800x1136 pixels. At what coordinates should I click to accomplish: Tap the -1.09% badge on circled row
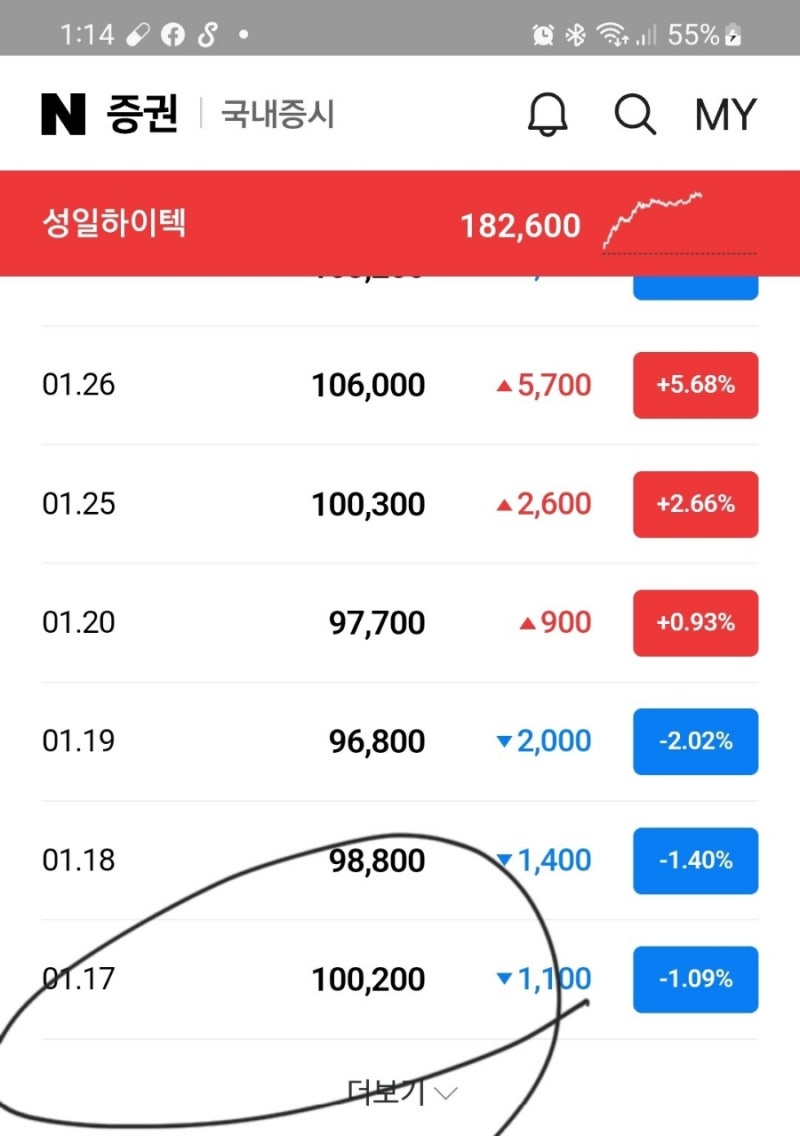[695, 979]
